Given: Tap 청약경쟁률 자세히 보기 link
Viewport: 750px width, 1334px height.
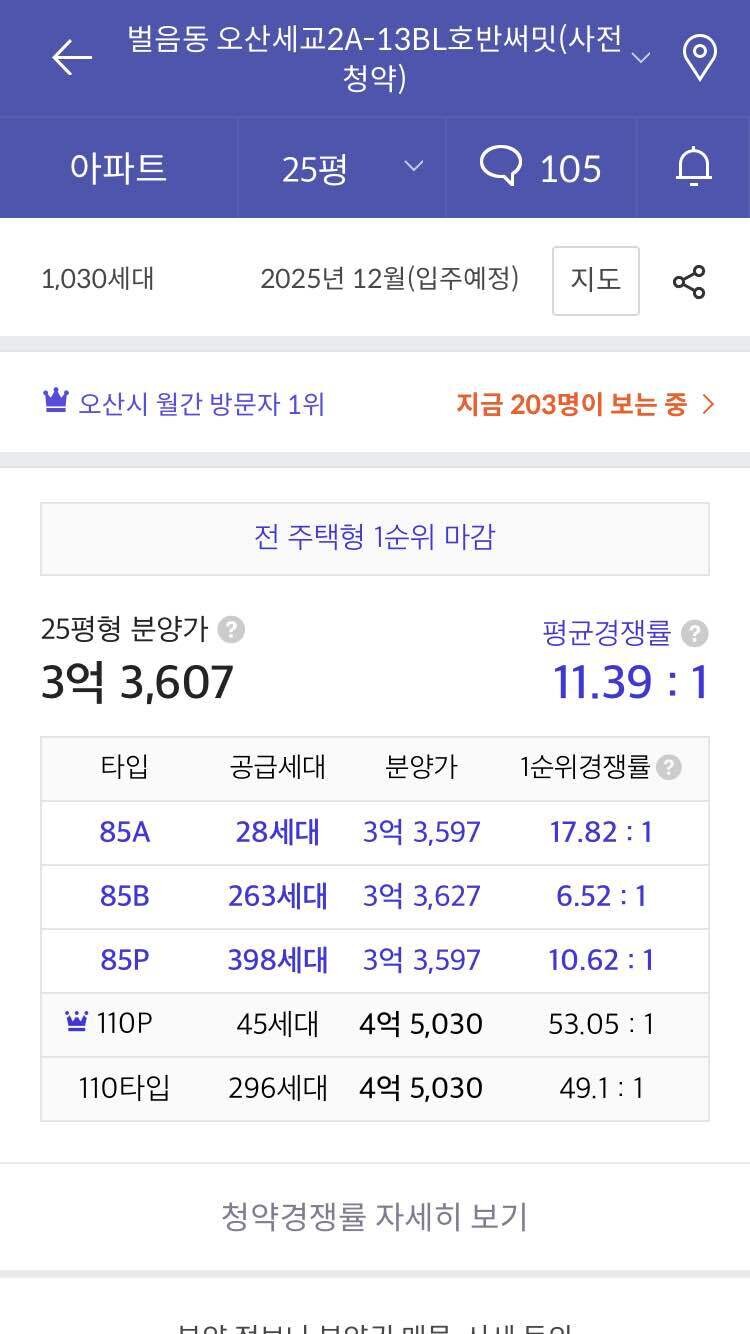Looking at the screenshot, I should click(x=375, y=1217).
